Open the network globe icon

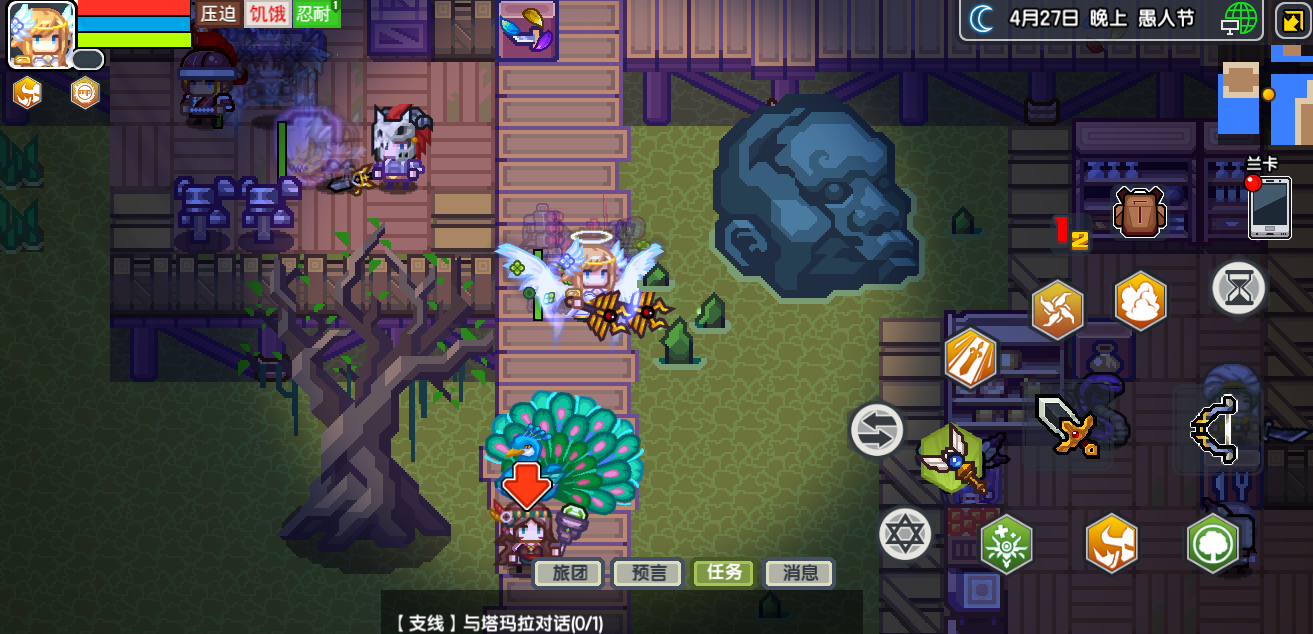[x=1240, y=19]
